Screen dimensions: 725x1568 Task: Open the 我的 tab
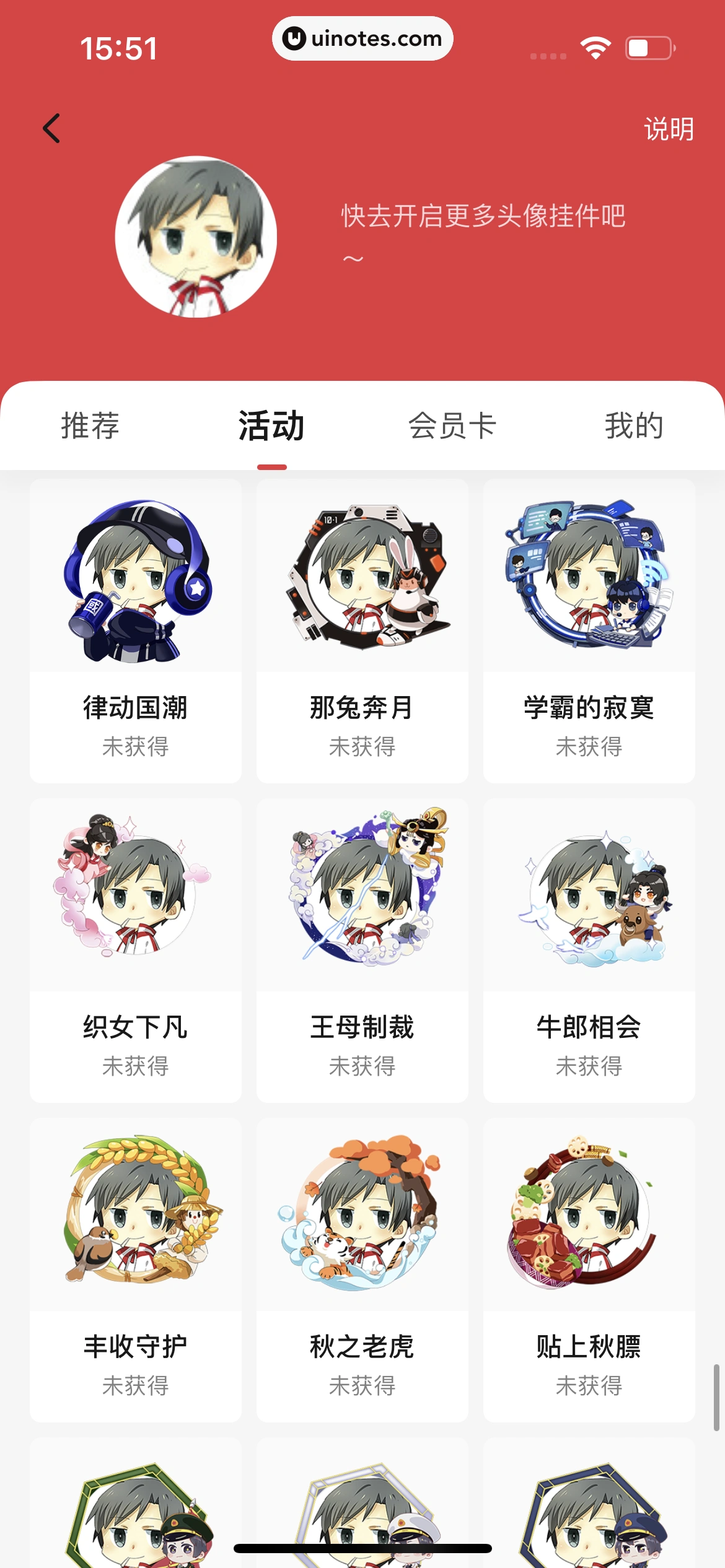pos(635,425)
